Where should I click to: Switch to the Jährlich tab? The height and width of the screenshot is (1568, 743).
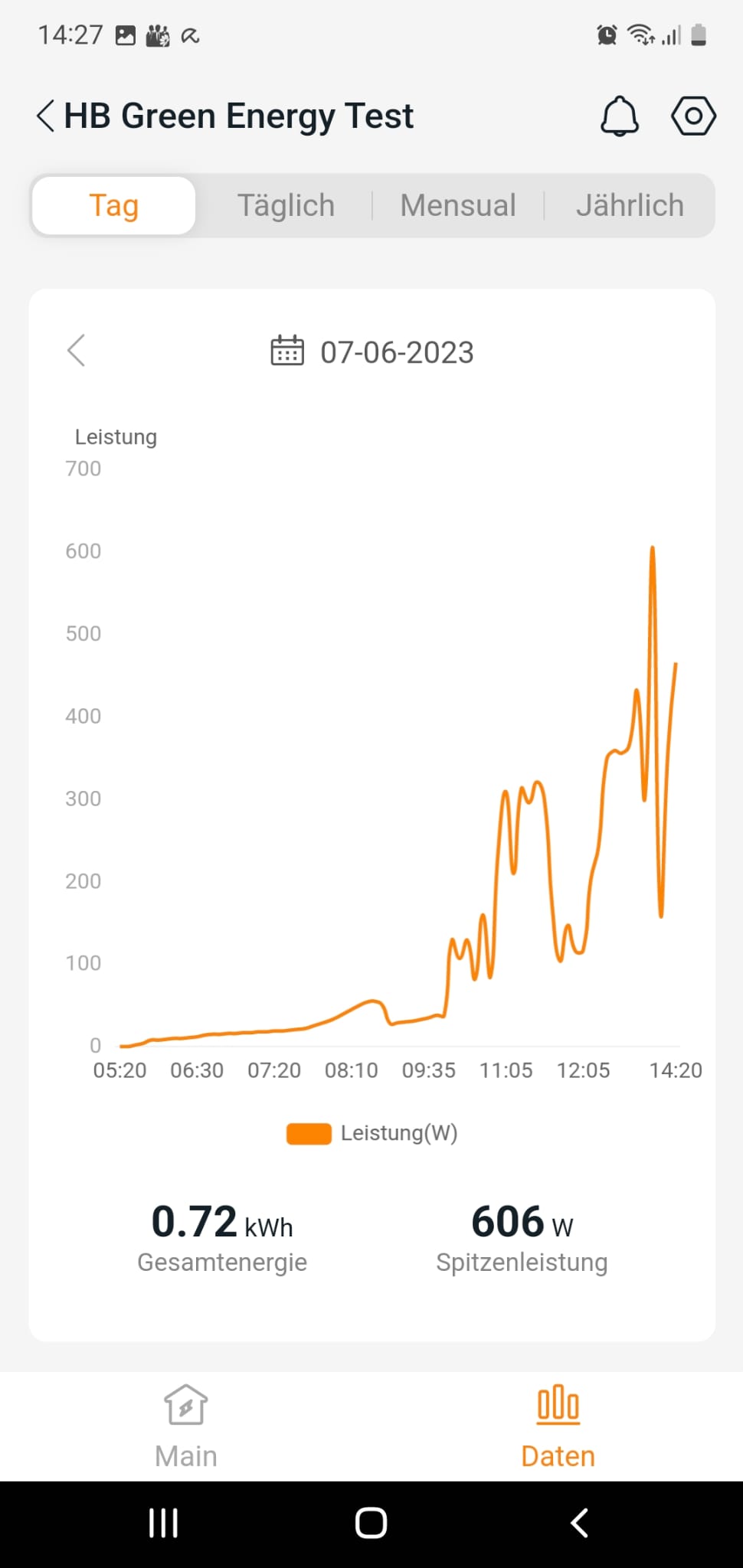point(630,206)
